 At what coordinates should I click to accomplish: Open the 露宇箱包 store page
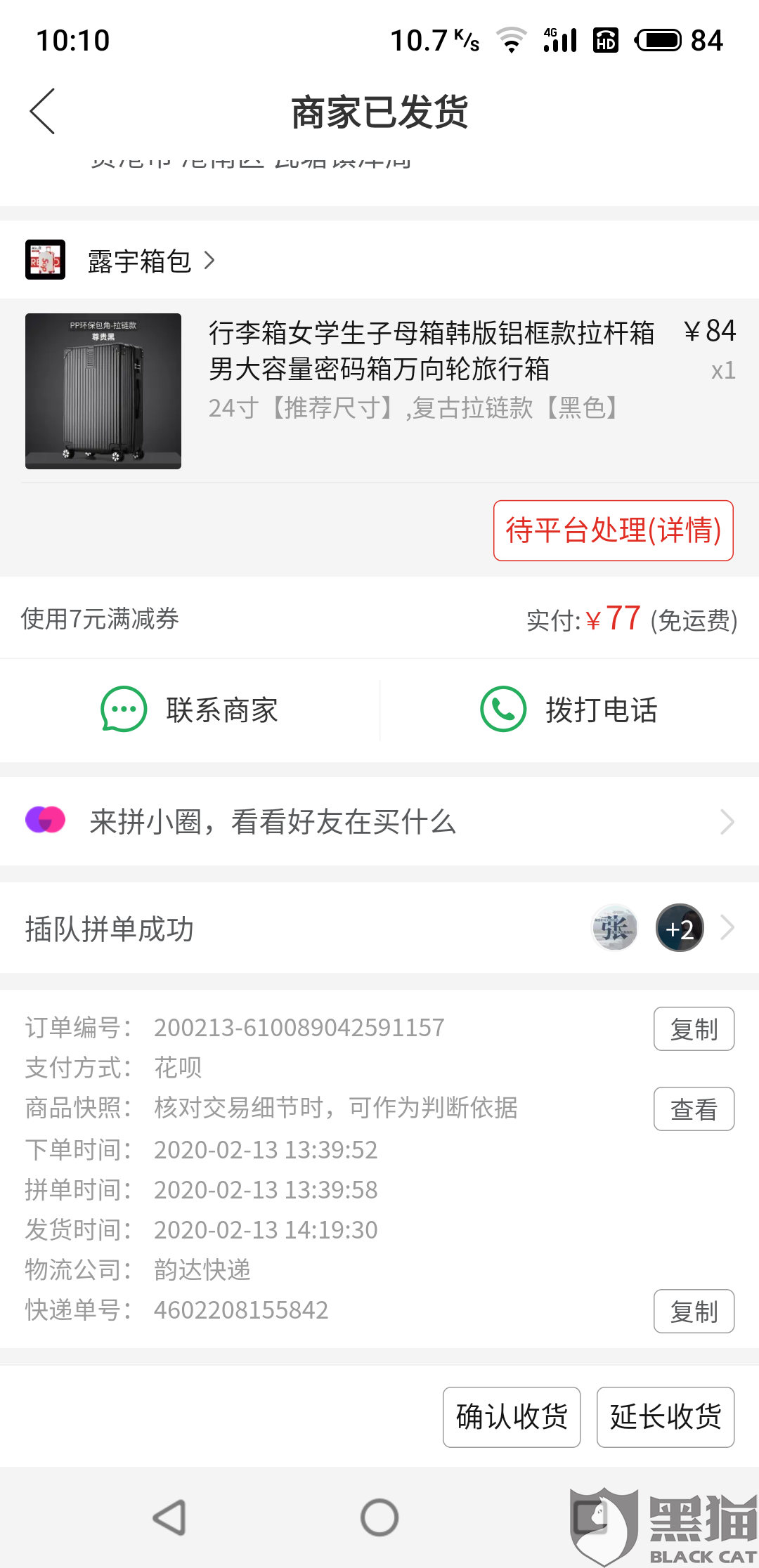[139, 261]
